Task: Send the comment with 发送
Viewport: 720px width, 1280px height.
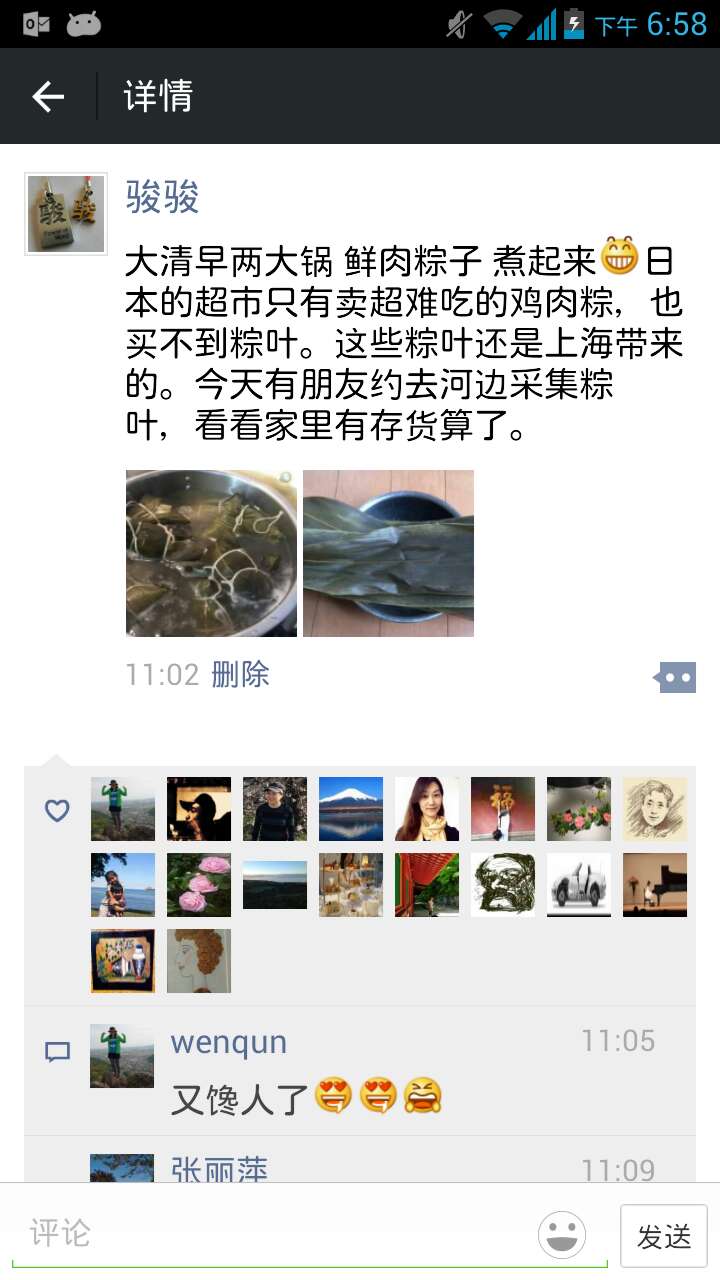Action: pos(664,1236)
